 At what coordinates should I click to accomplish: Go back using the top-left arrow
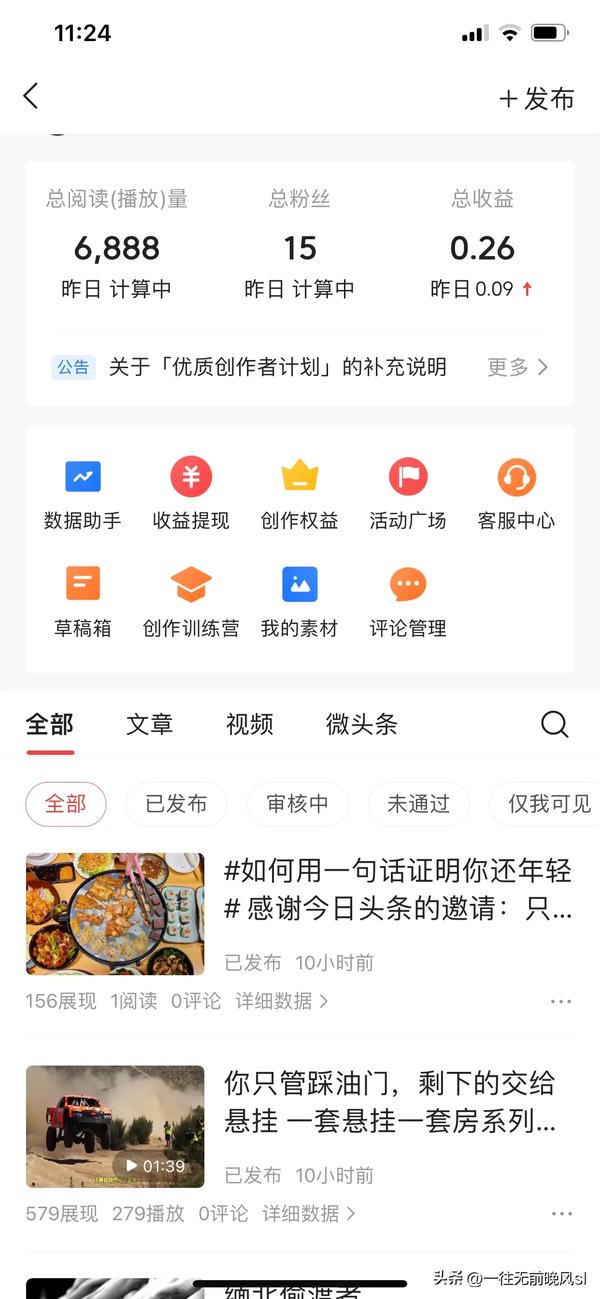coord(30,96)
